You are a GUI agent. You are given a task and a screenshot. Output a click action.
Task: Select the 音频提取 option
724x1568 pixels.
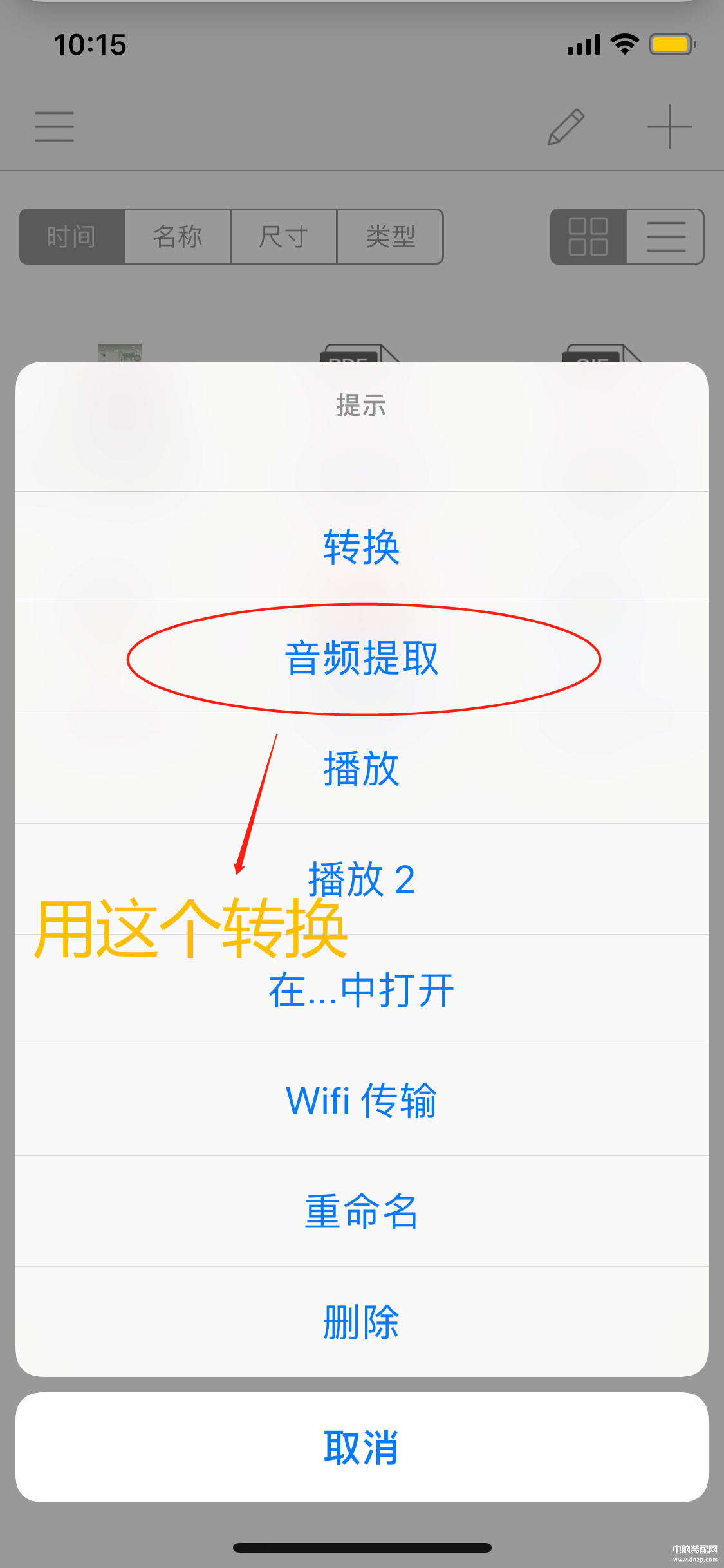click(362, 658)
